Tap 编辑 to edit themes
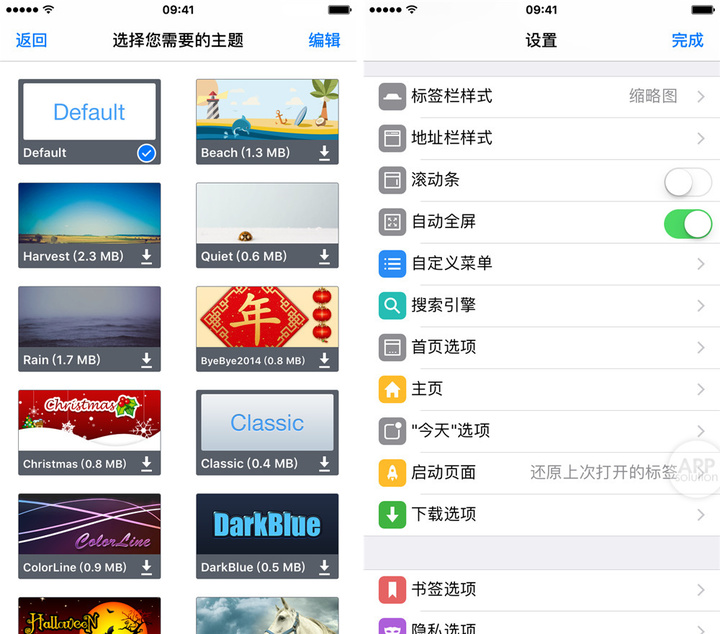Screen dimensions: 720x634 [324, 40]
